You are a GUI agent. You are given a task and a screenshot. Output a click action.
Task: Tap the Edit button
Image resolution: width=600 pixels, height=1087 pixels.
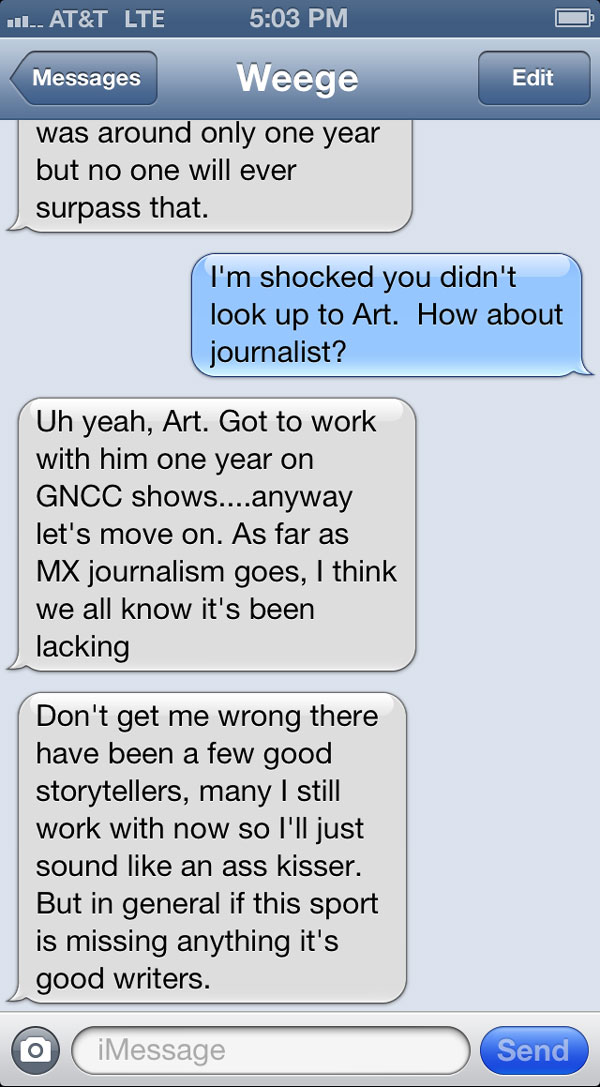tap(532, 78)
